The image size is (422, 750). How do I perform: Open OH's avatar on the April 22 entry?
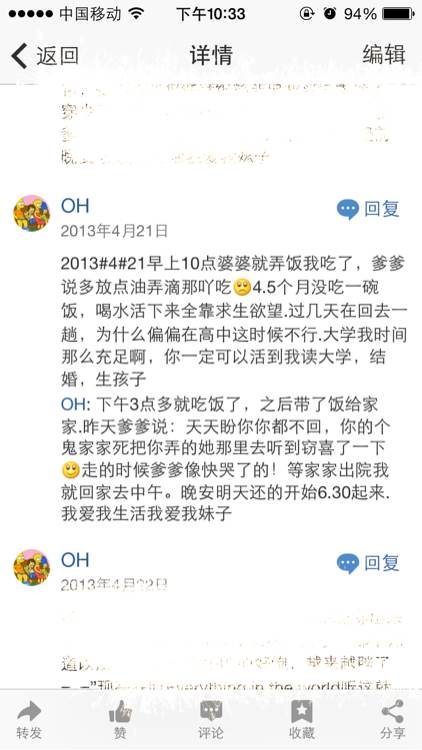tap(31, 567)
